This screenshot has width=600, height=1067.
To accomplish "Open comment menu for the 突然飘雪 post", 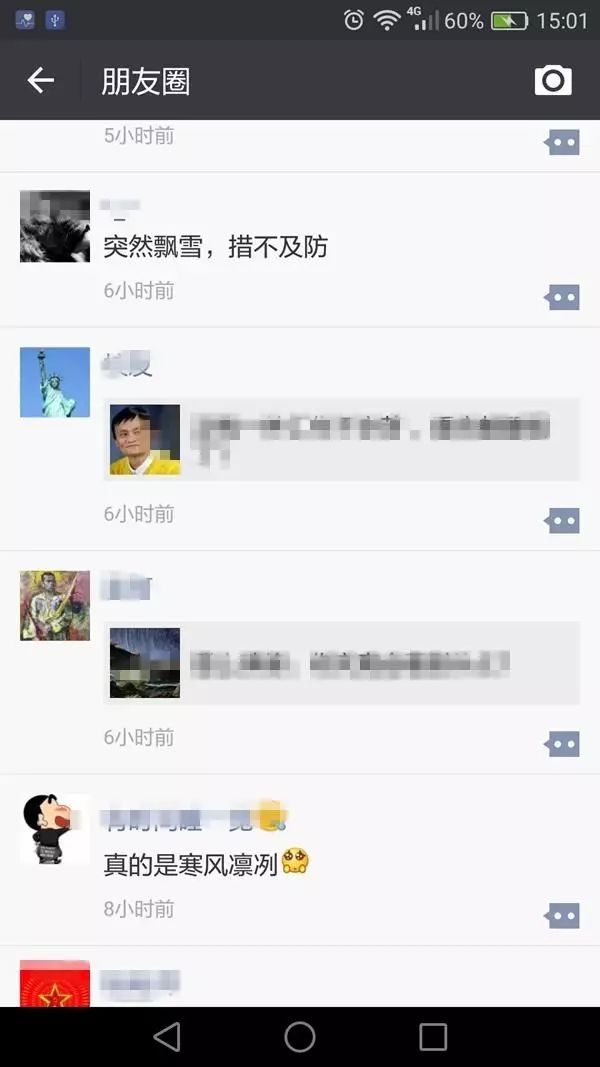I will pos(563,297).
